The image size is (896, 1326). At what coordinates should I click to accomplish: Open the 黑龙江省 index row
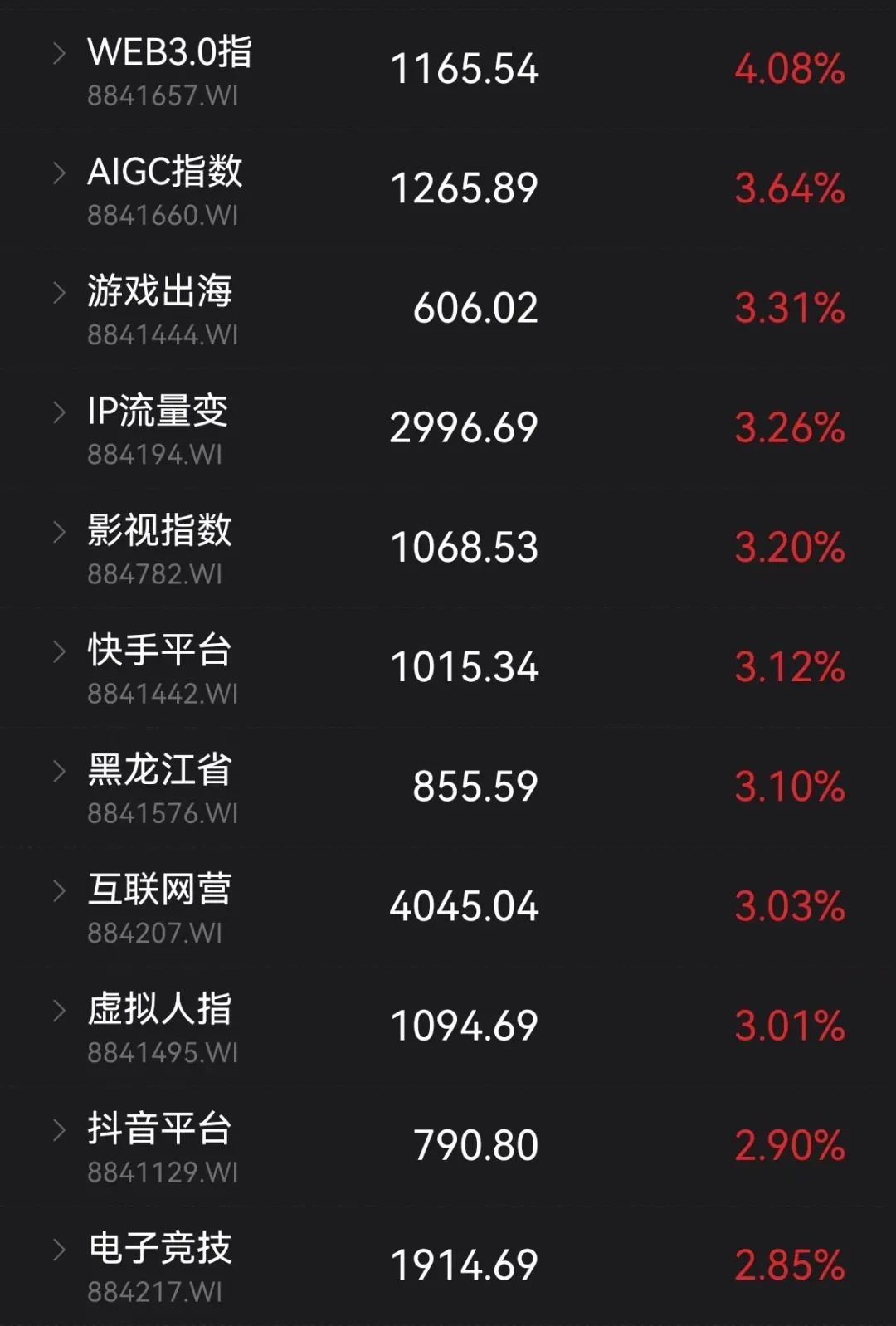[448, 787]
